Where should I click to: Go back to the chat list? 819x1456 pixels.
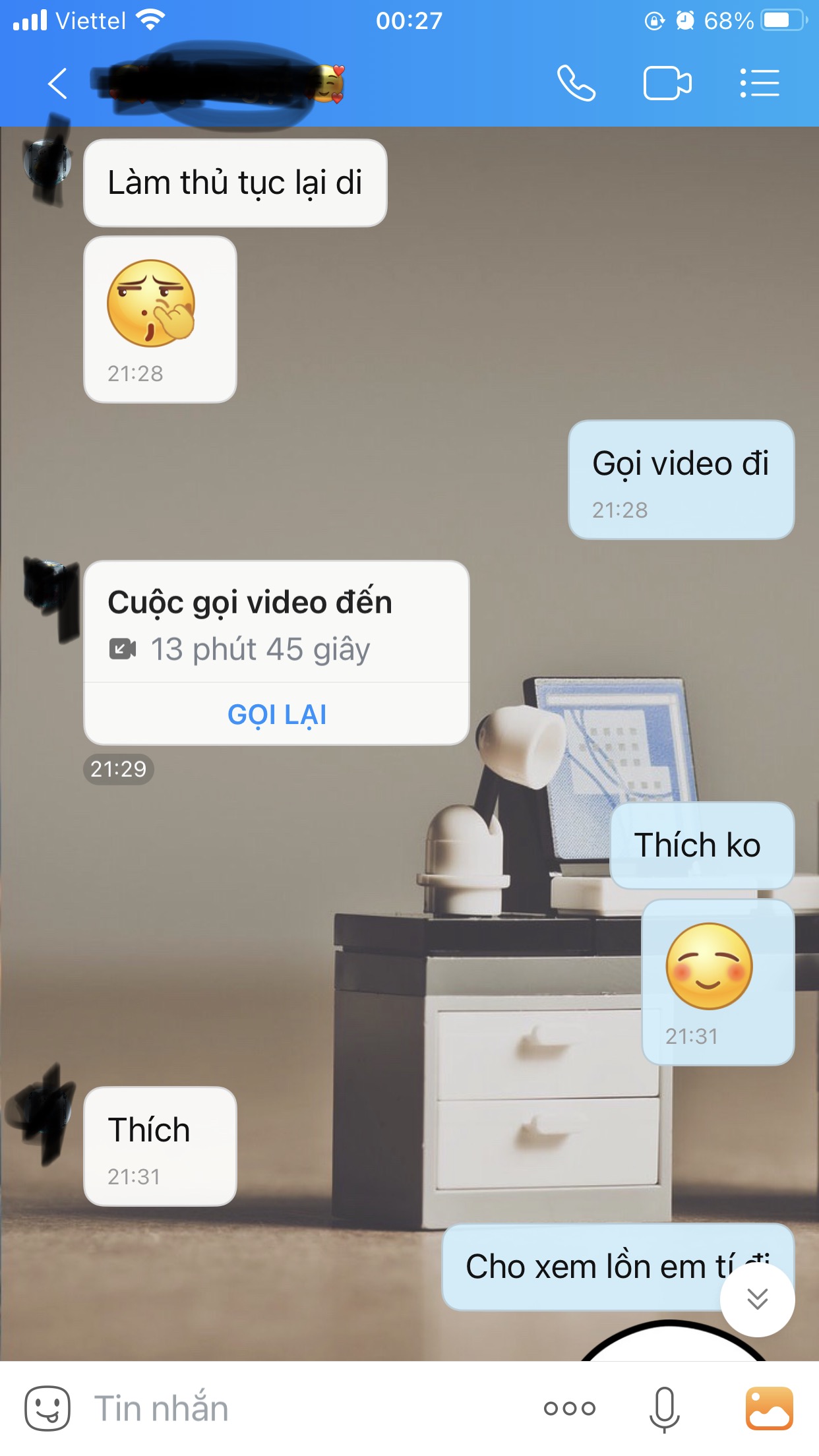(x=58, y=84)
